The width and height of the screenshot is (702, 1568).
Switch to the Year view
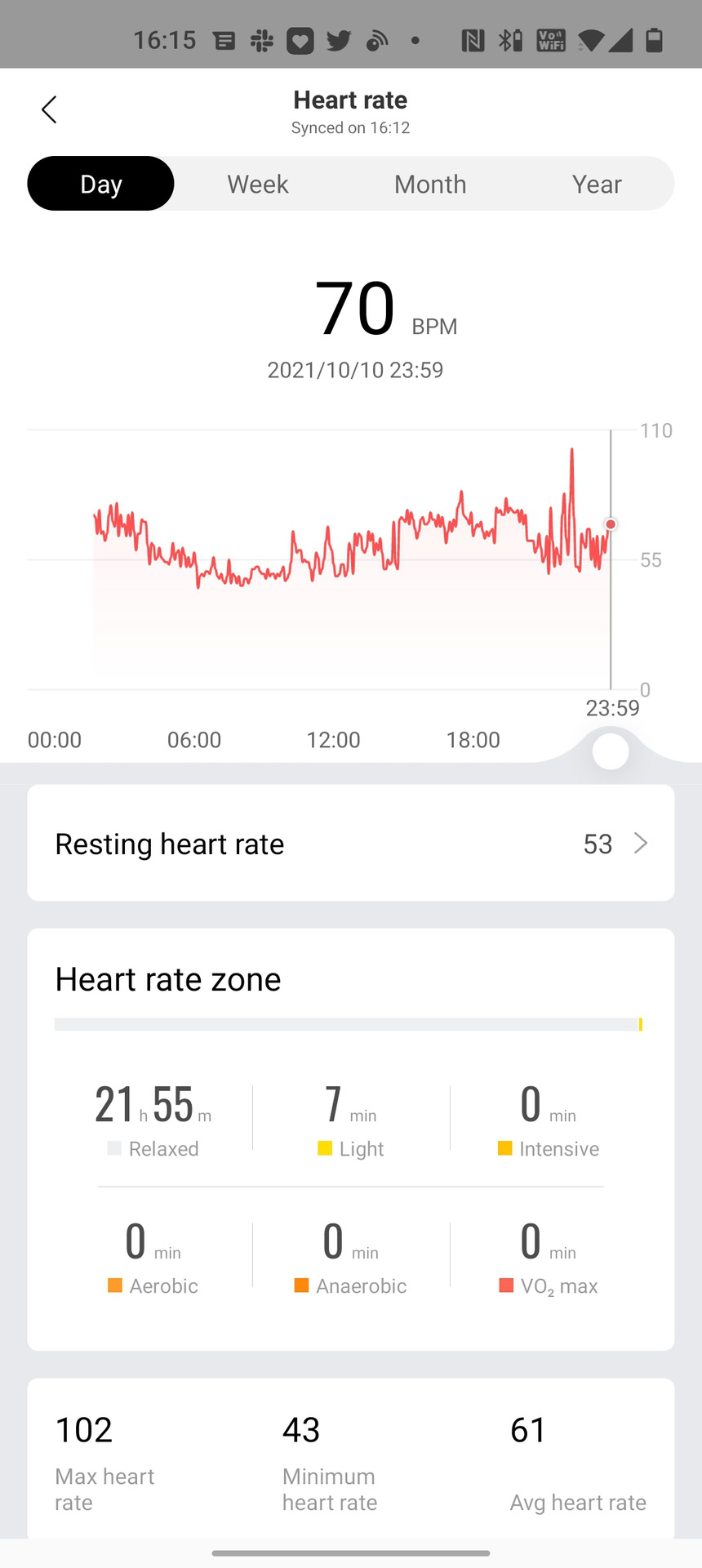coord(597,184)
